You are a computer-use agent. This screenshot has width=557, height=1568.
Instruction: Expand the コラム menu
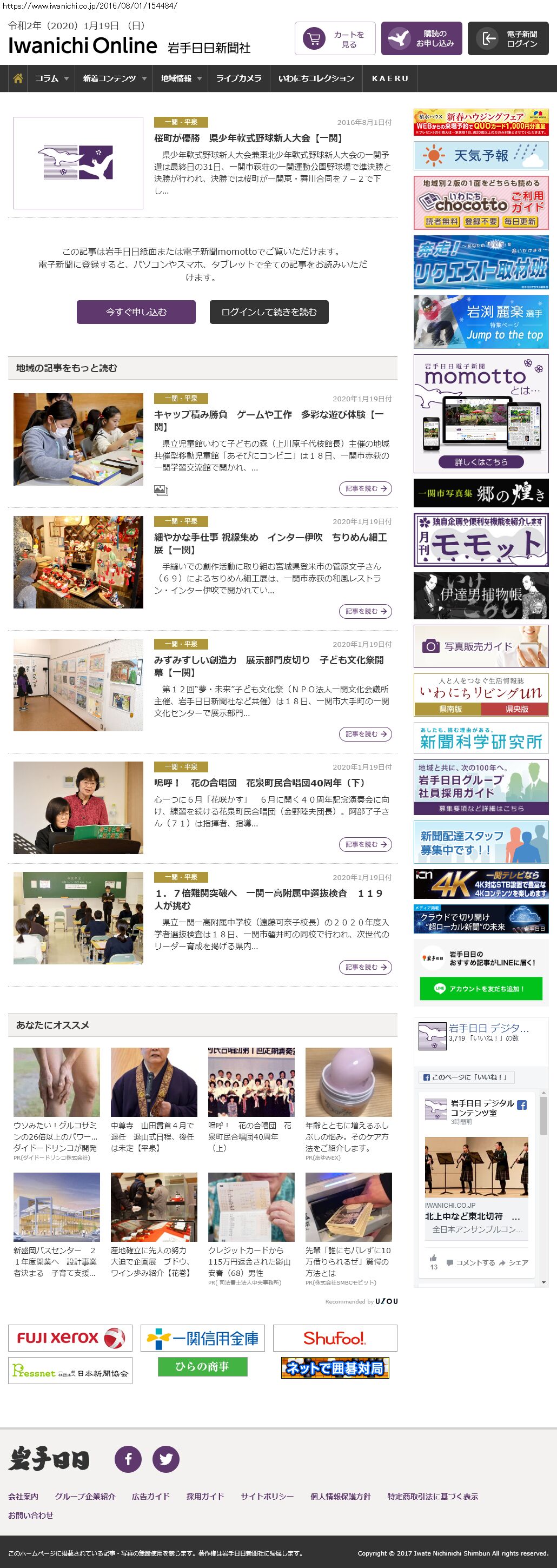click(x=52, y=78)
